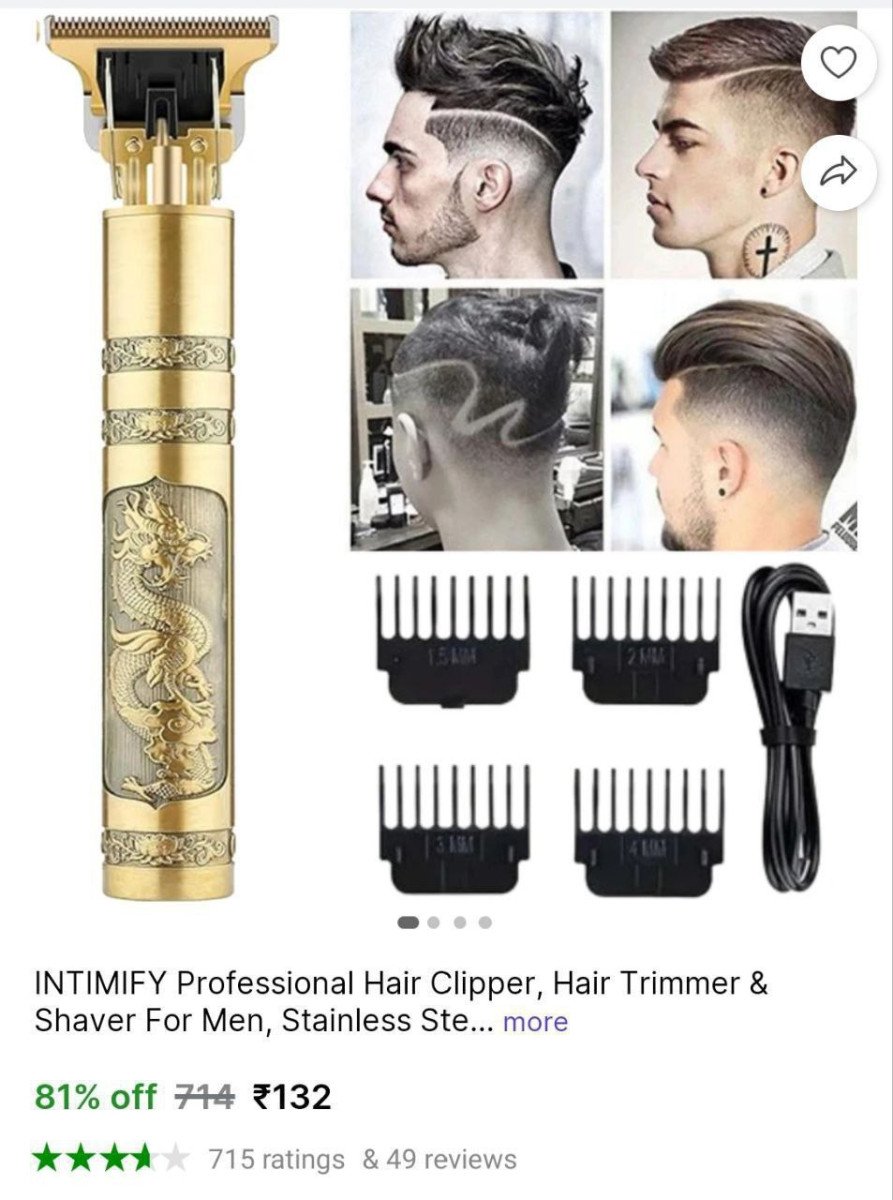Image resolution: width=893 pixels, height=1200 pixels.
Task: View the 715 ratings and 49 reviews
Action: click(362, 1160)
